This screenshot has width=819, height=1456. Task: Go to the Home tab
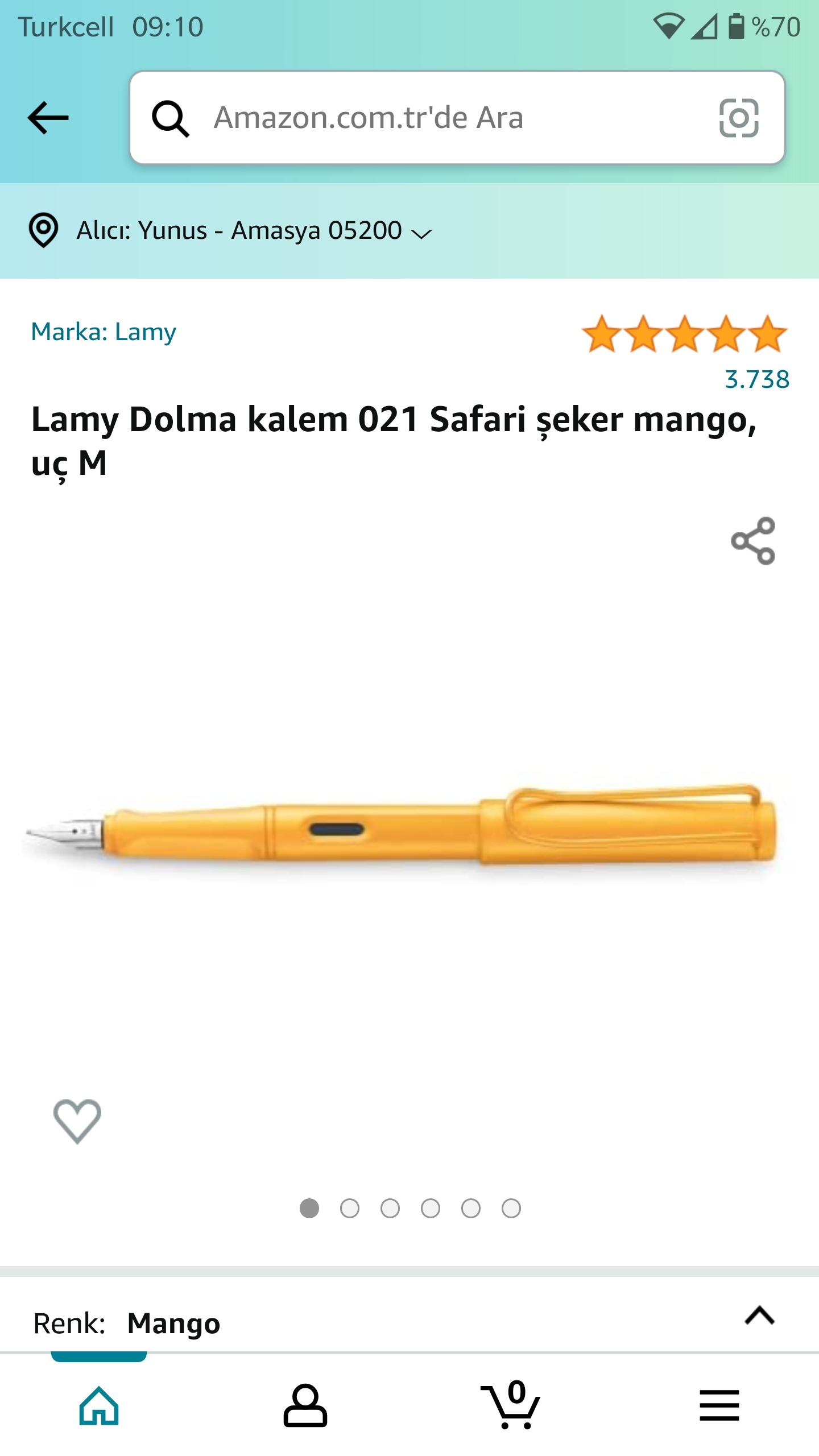pos(100,1405)
